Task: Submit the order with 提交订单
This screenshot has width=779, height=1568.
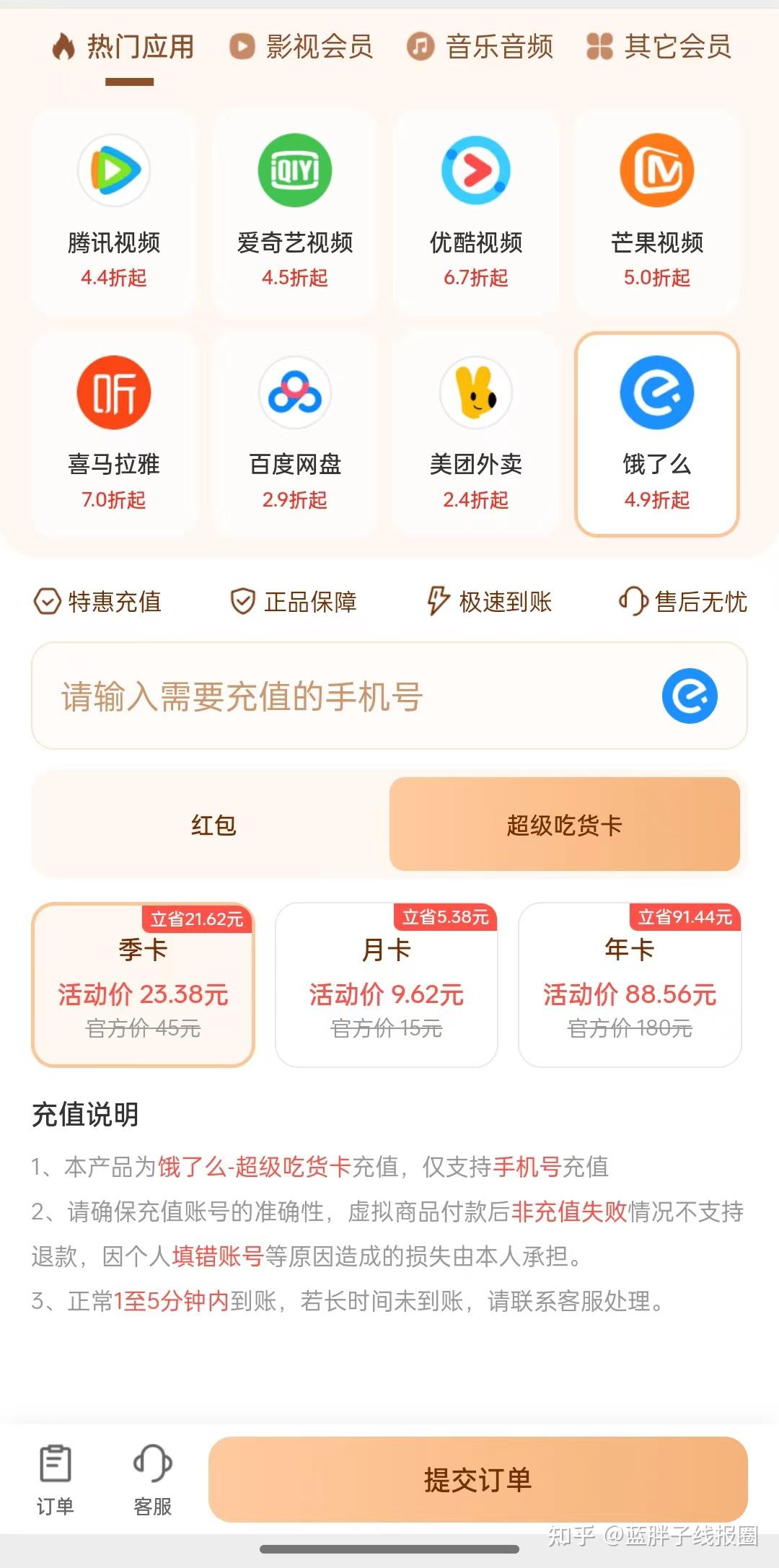Action: pos(477,1480)
